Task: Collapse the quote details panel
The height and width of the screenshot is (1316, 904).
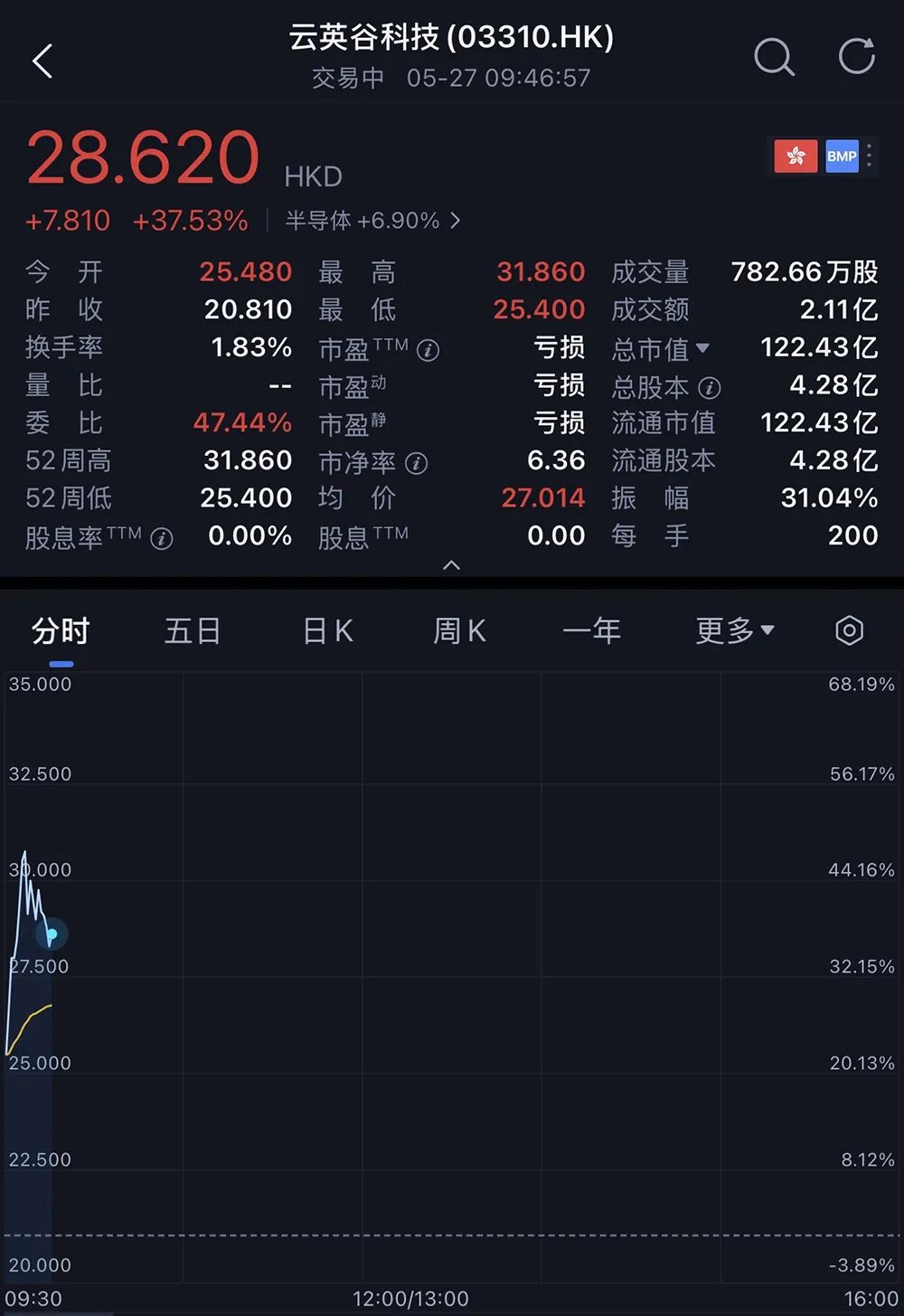Action: [452, 565]
